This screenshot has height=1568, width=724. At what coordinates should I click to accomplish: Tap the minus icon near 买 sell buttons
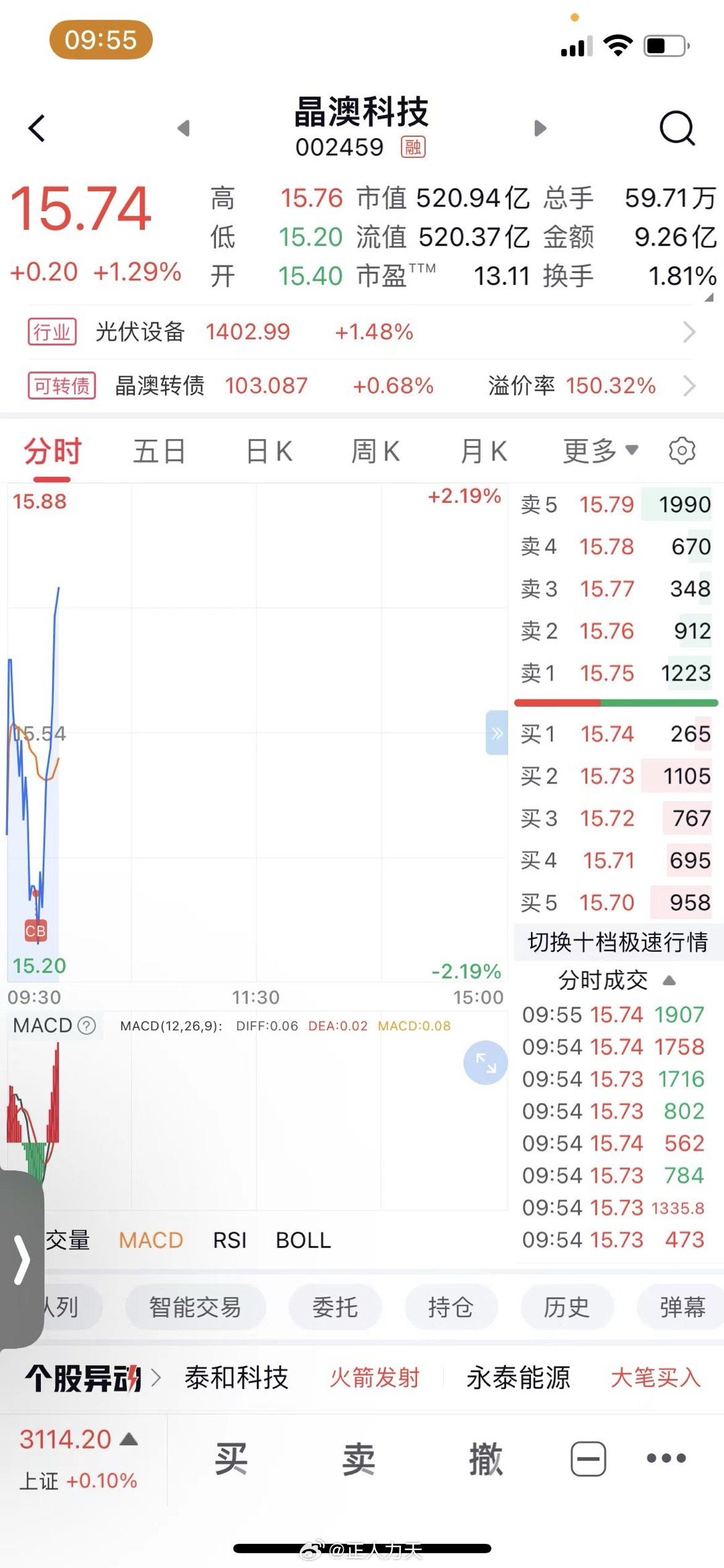589,1457
